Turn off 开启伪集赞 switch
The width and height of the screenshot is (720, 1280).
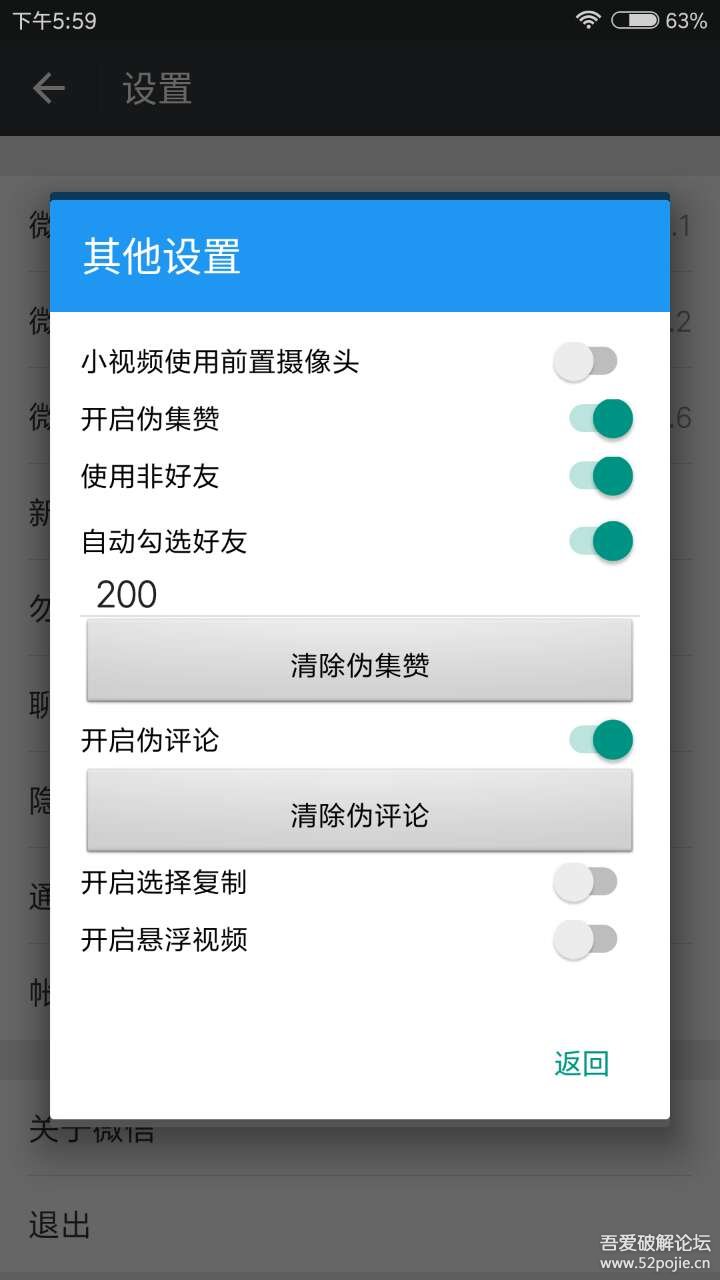601,419
